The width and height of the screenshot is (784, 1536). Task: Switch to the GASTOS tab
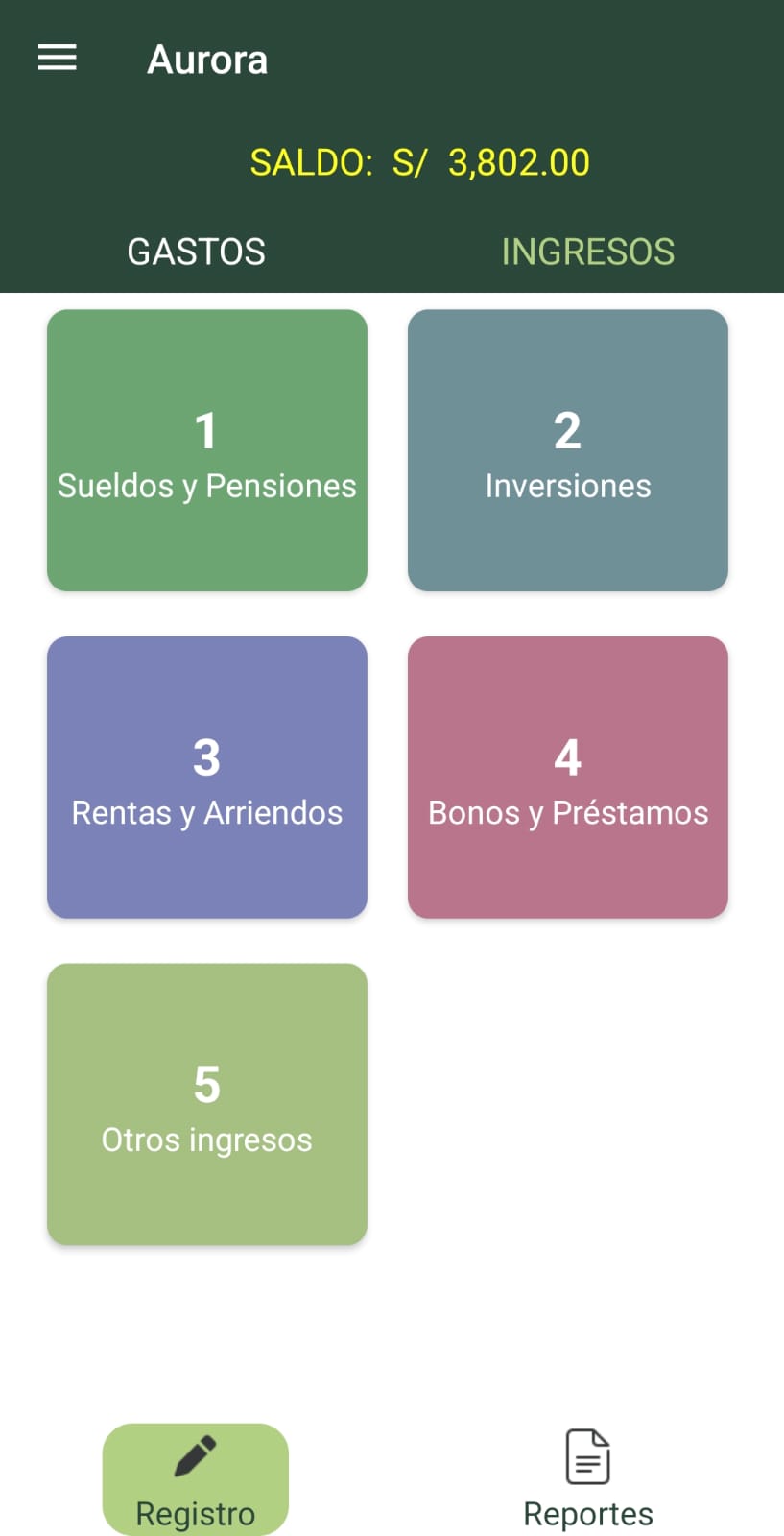[x=197, y=252]
